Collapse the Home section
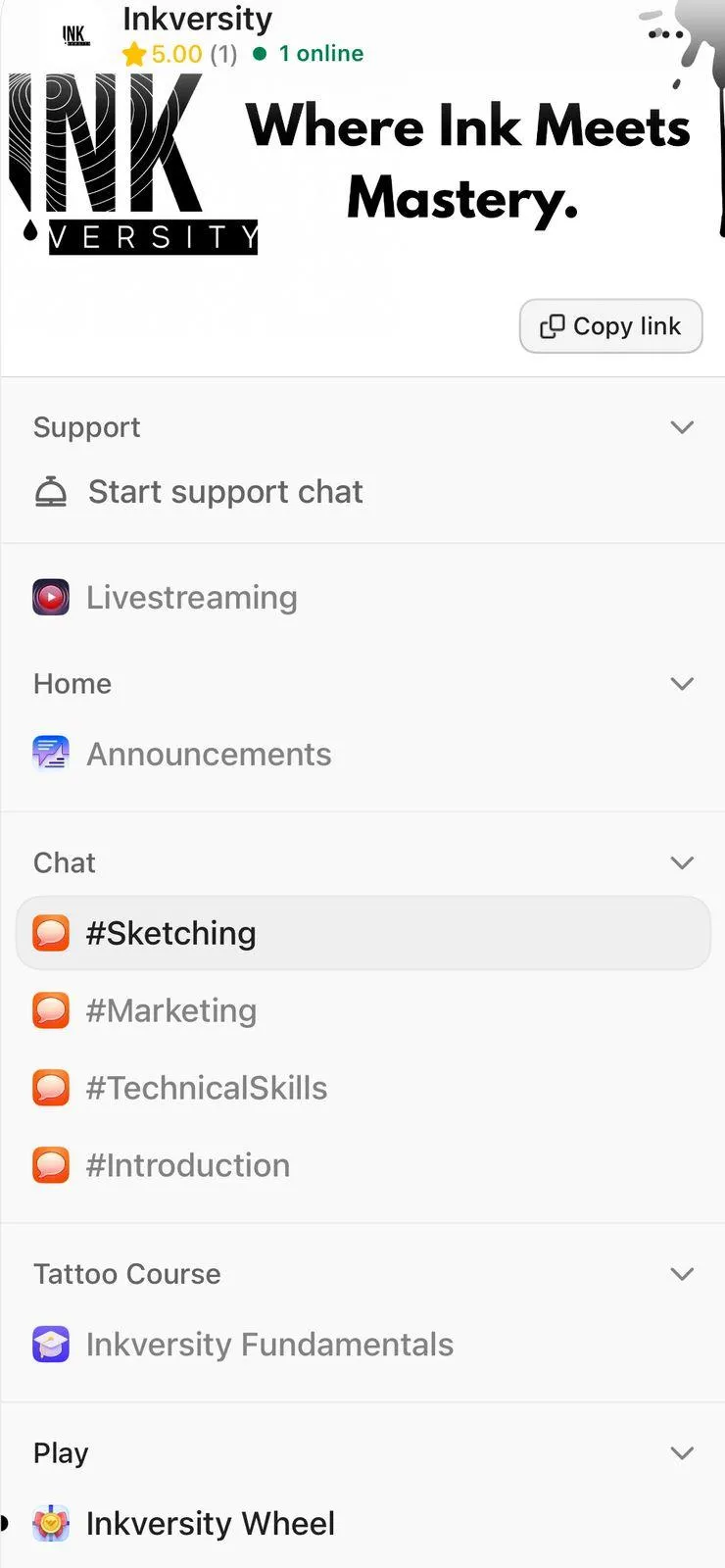Screen dimensions: 725x1568 [682, 684]
